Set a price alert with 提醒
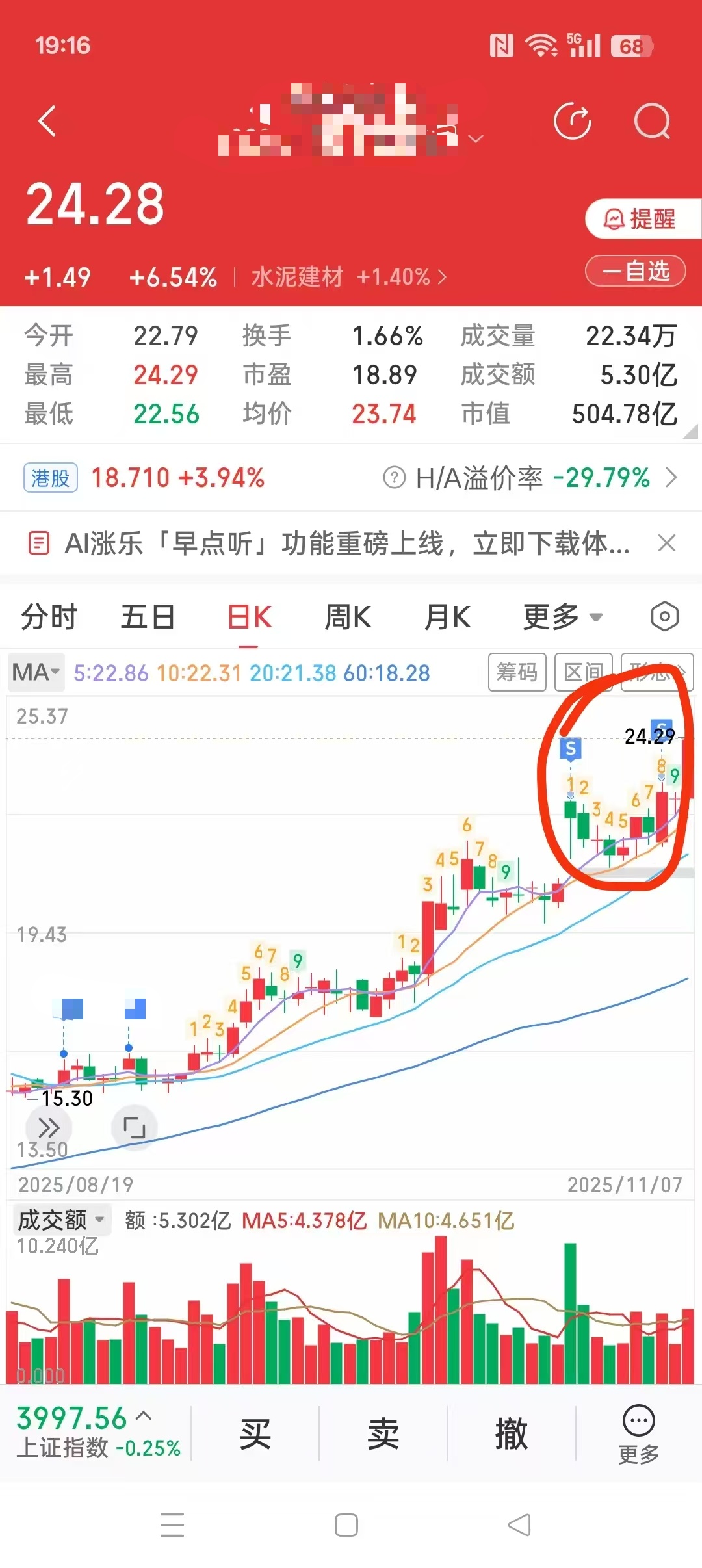Screen dimensions: 702x1568 click(x=641, y=219)
